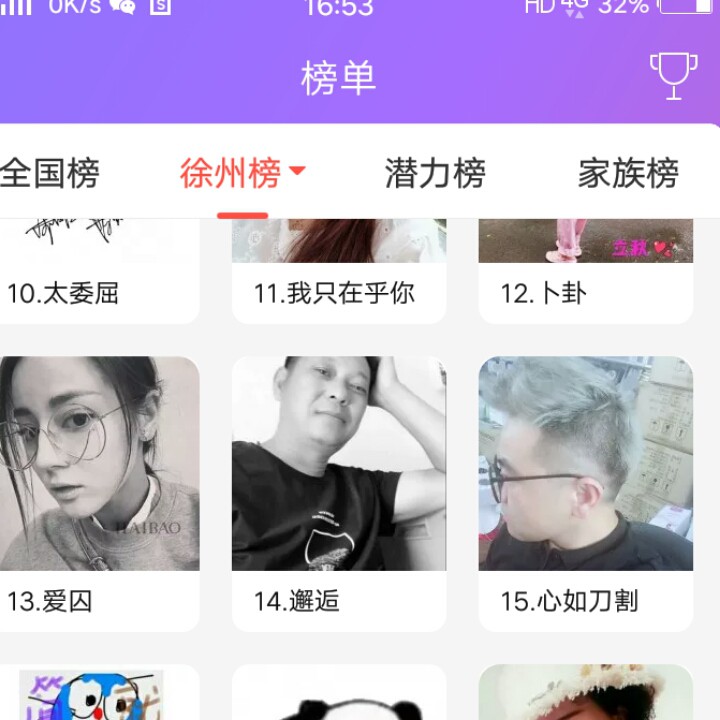Open the 15.心如刀割 profile card

tap(585, 490)
